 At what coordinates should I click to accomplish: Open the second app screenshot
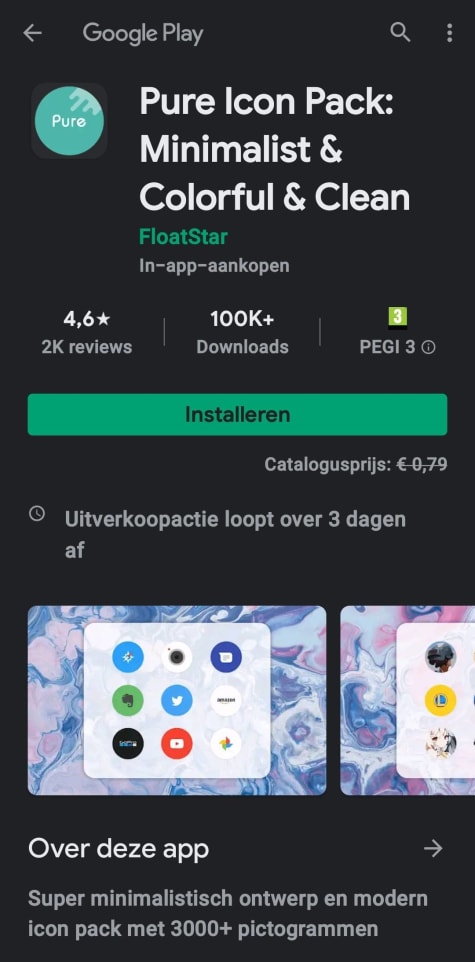click(407, 700)
